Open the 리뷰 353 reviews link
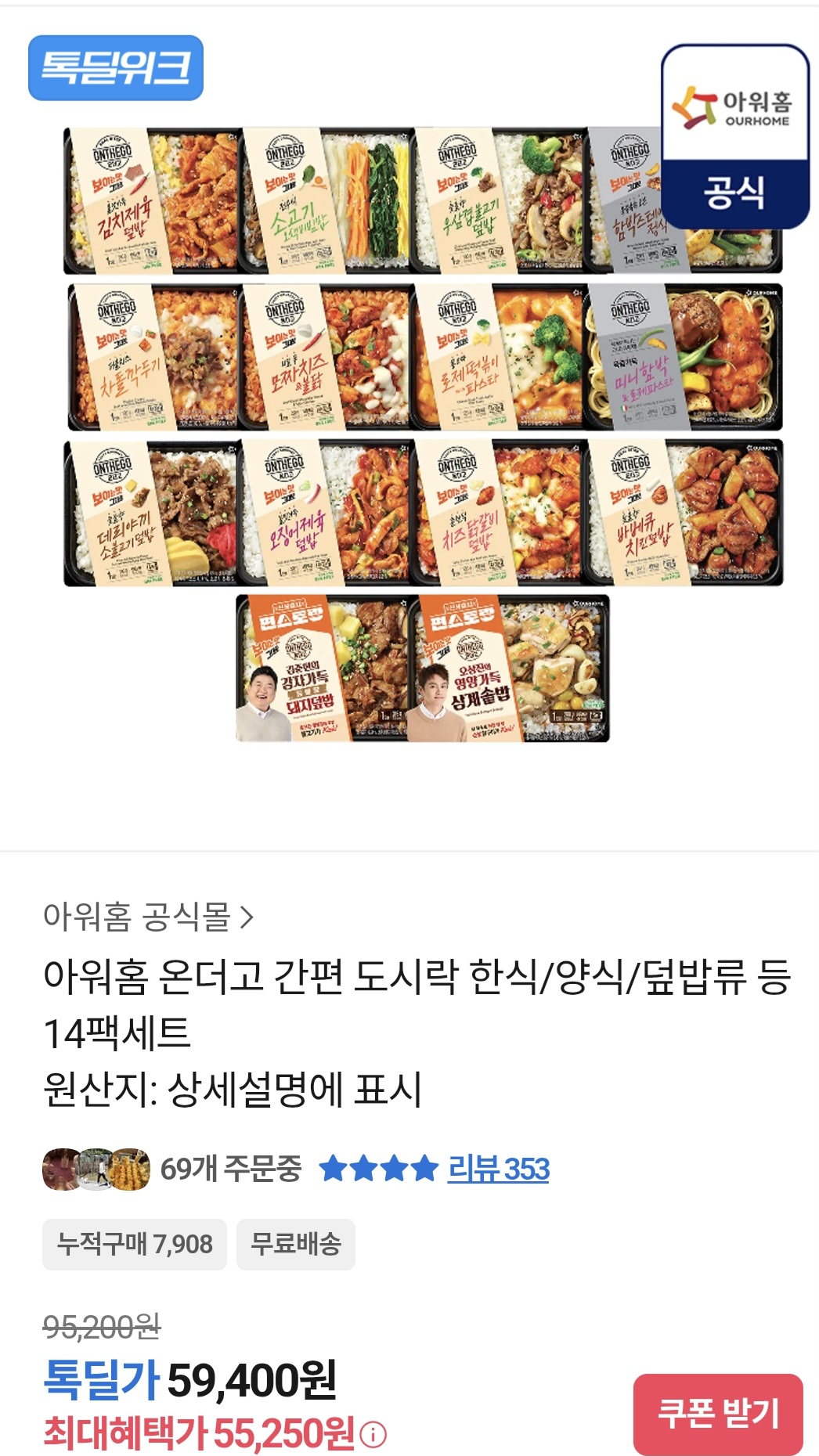This screenshot has width=819, height=1456. click(x=498, y=1169)
